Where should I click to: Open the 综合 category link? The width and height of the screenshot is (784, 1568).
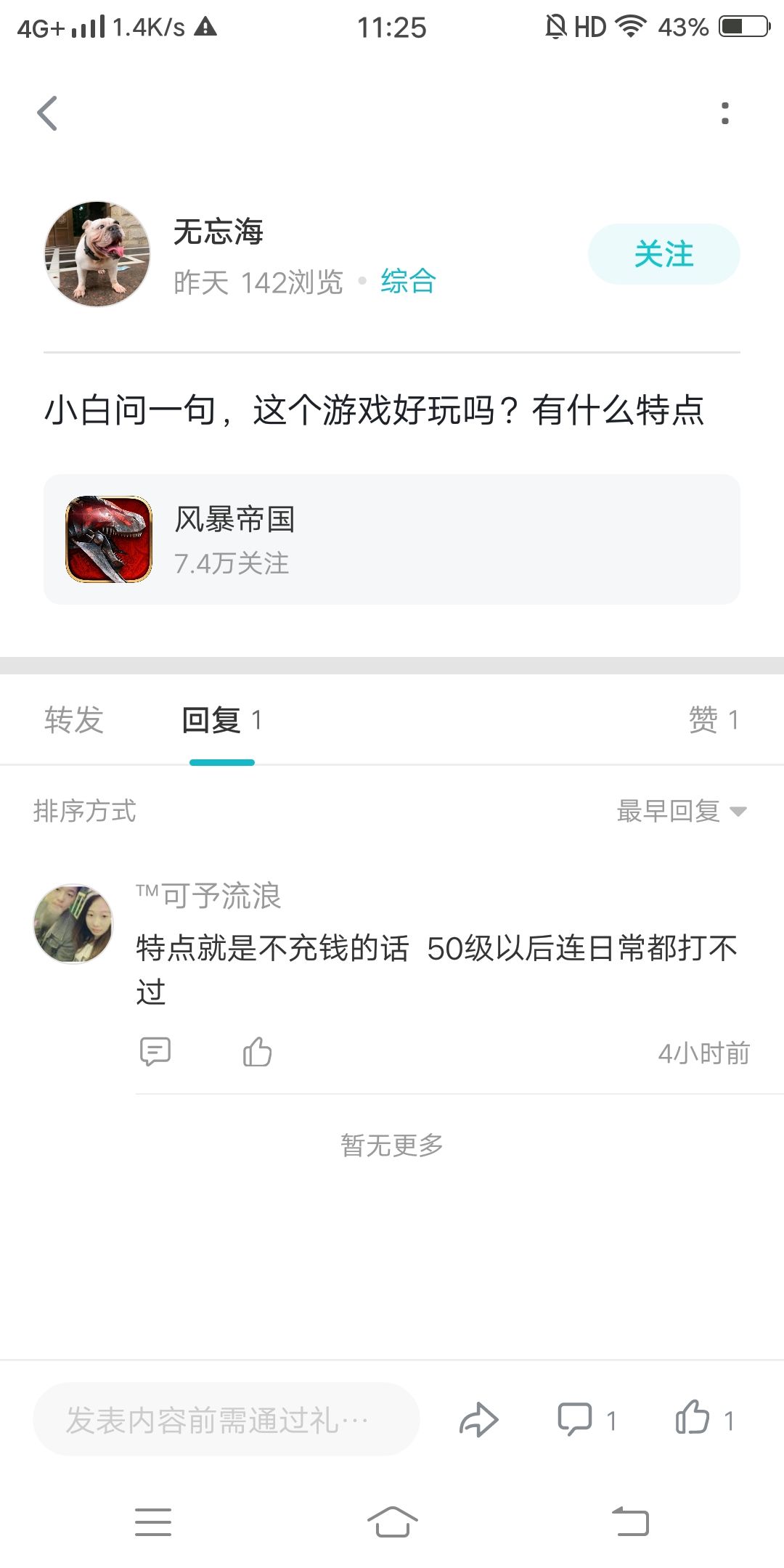pos(408,282)
